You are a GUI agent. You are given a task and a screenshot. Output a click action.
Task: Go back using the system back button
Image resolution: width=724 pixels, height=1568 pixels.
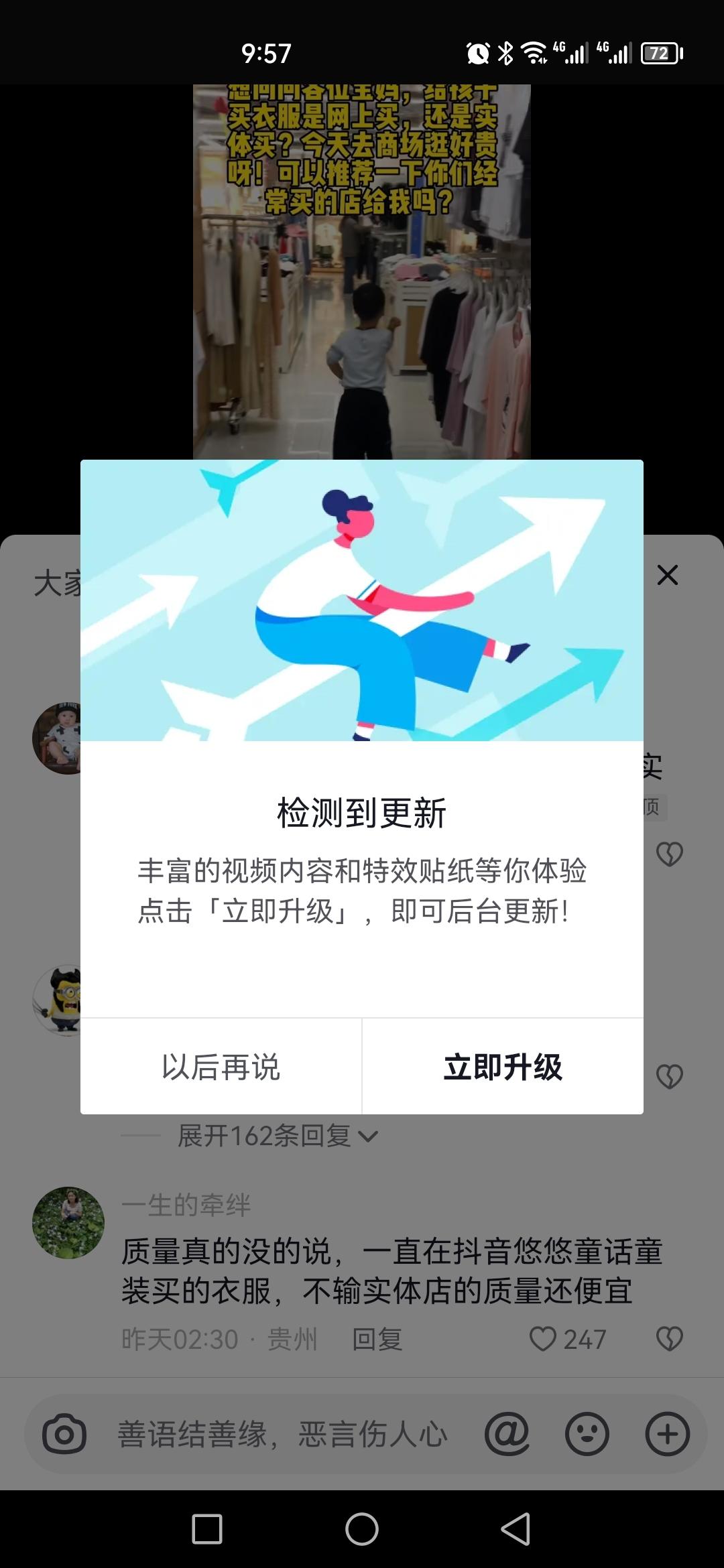(516, 1529)
